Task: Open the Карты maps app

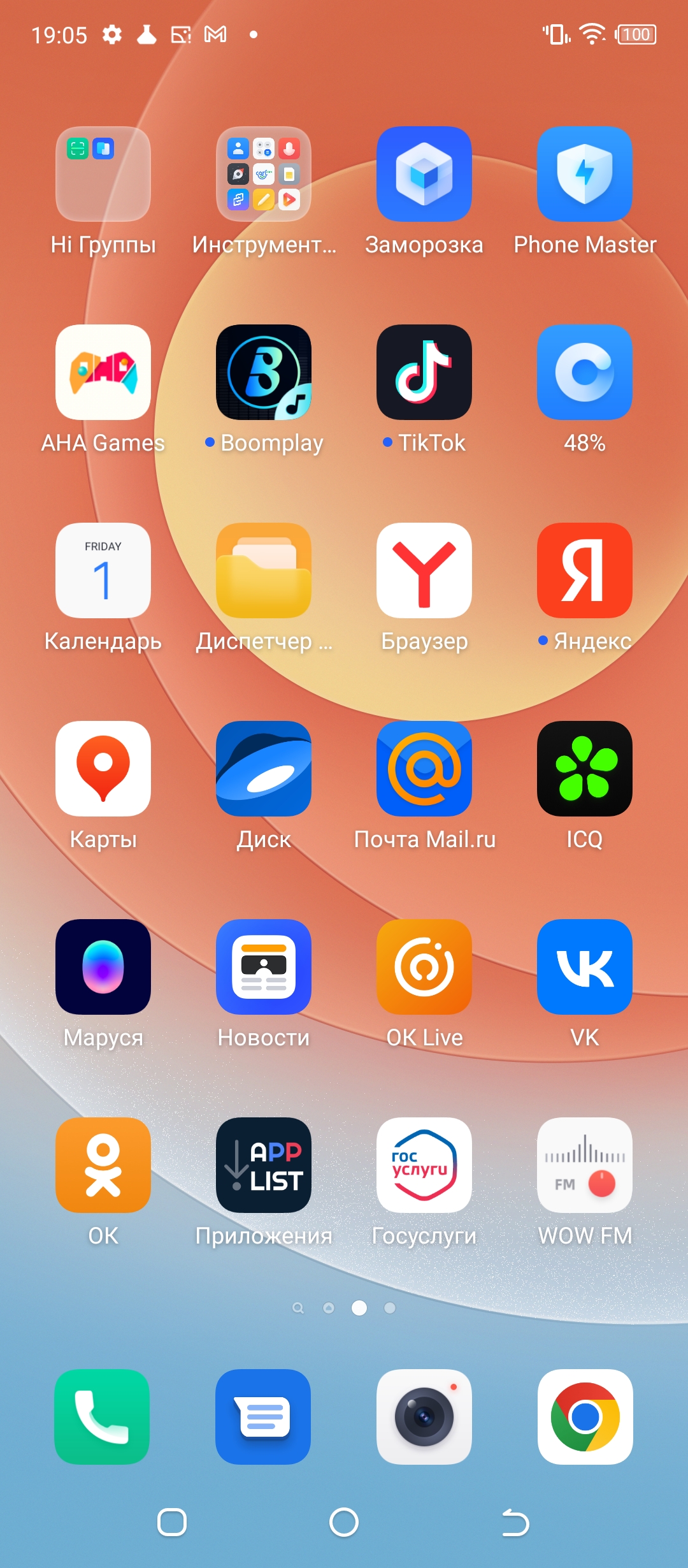Action: click(103, 769)
